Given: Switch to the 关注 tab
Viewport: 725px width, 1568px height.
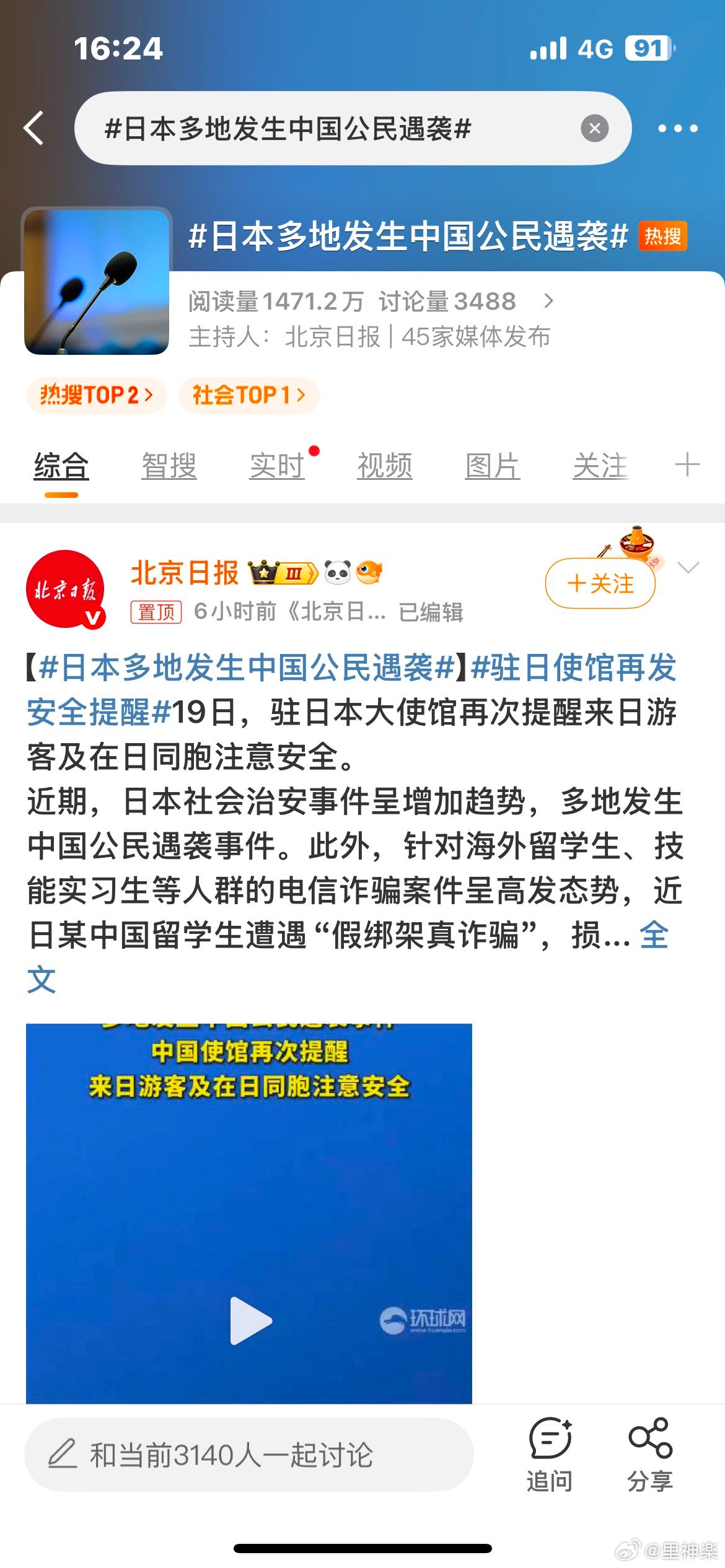Looking at the screenshot, I should (x=600, y=466).
